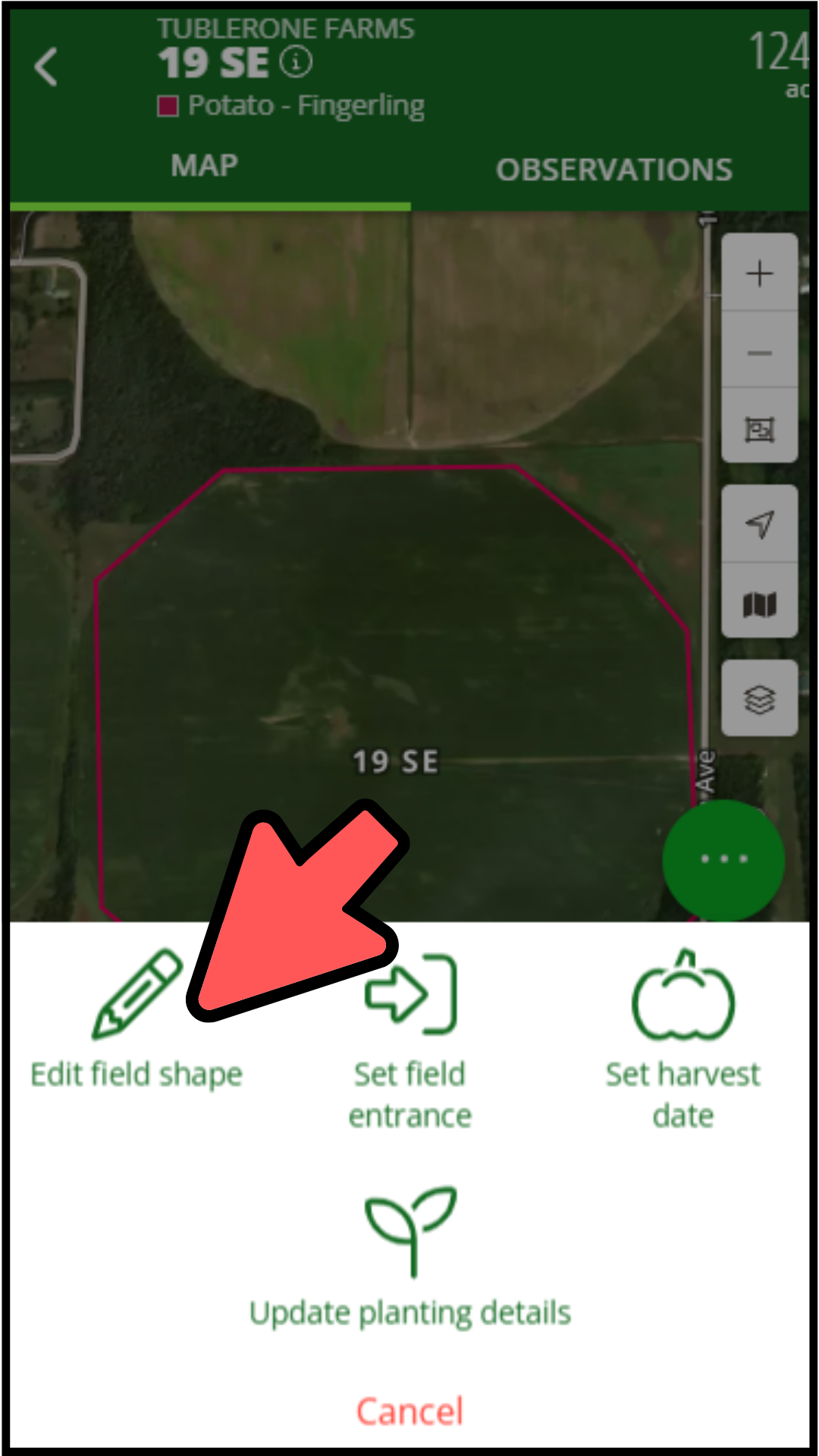Cancel the action sheet
Viewport: 819px width, 1456px height.
[x=410, y=1412]
